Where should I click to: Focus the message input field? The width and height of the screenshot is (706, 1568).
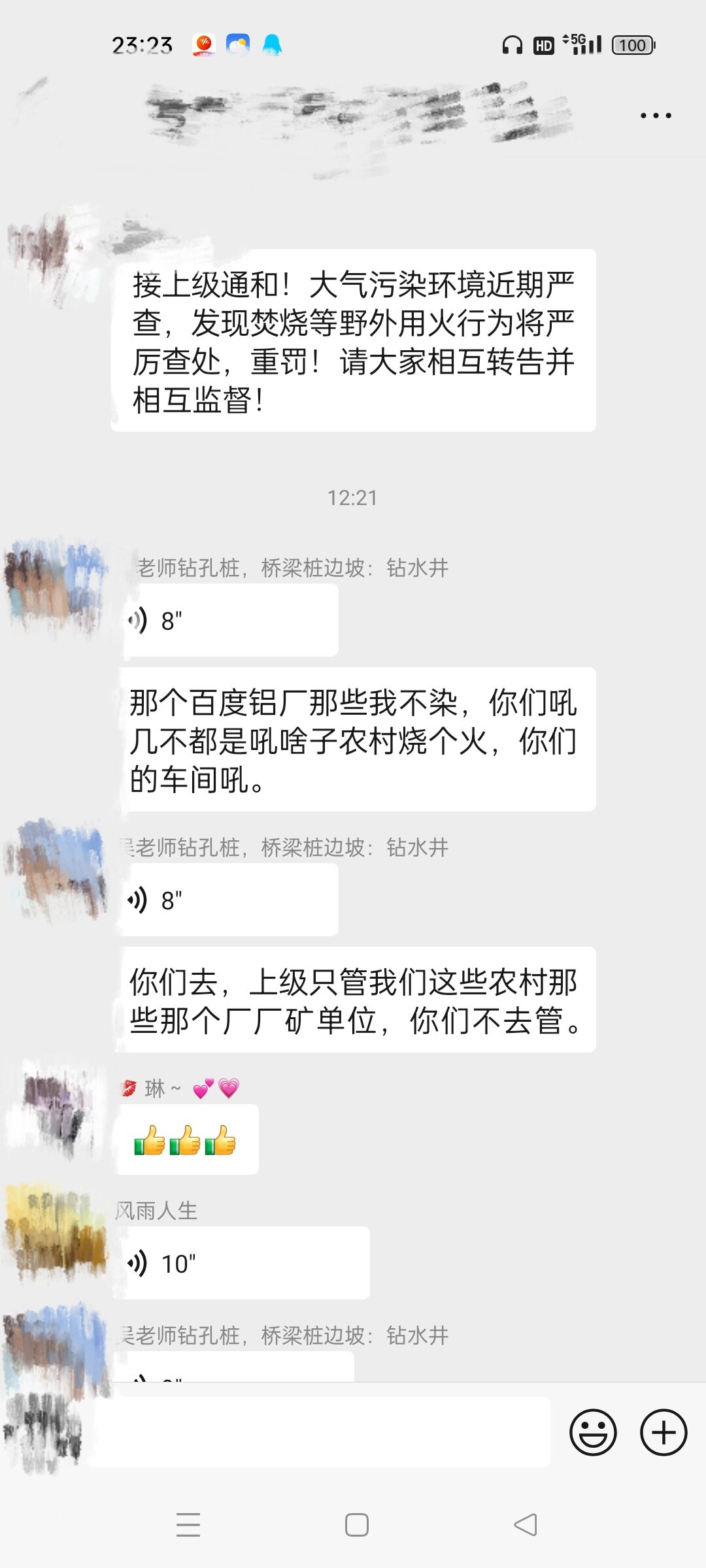point(320,1433)
